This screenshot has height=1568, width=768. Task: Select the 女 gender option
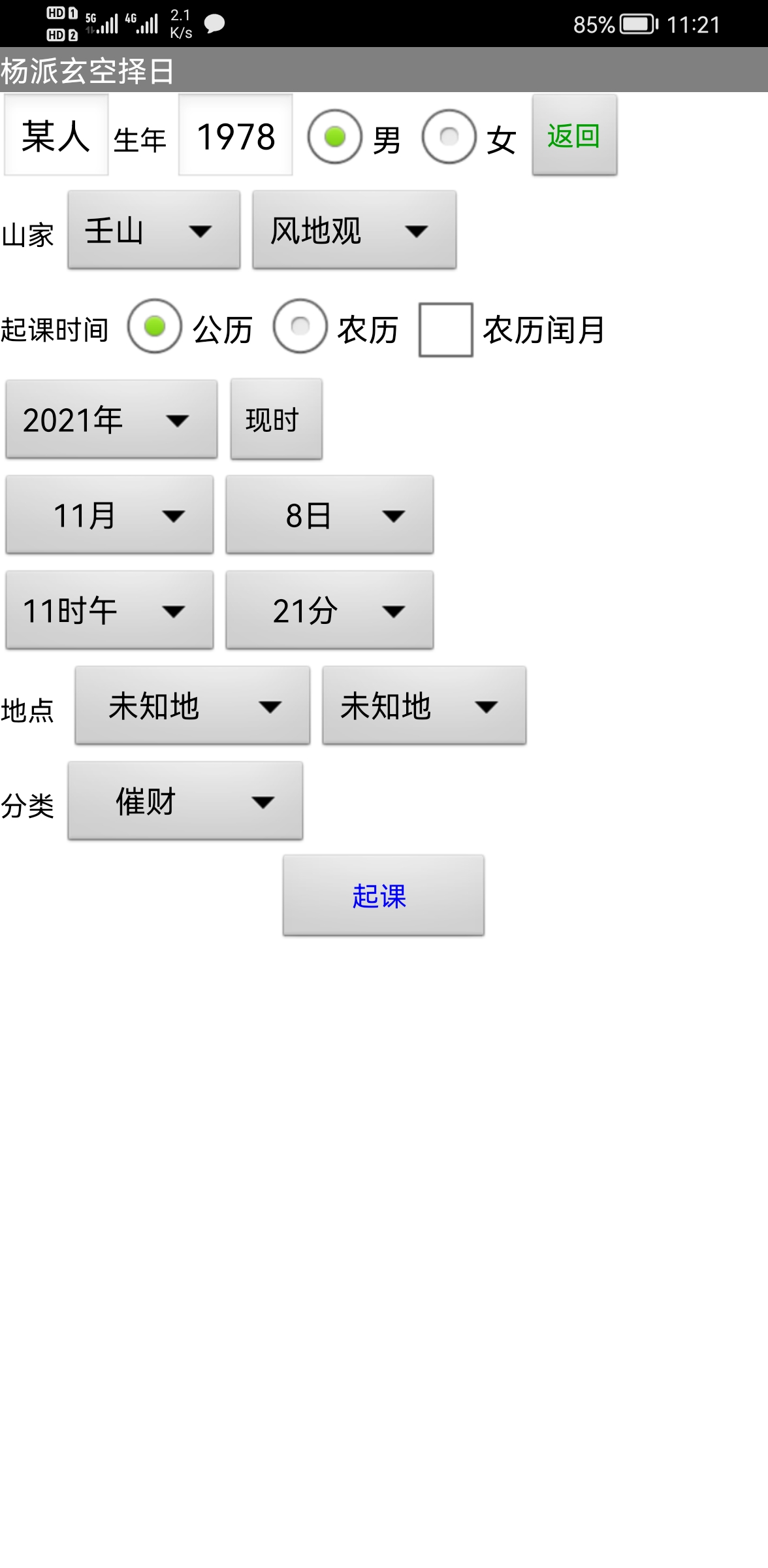pos(449,137)
